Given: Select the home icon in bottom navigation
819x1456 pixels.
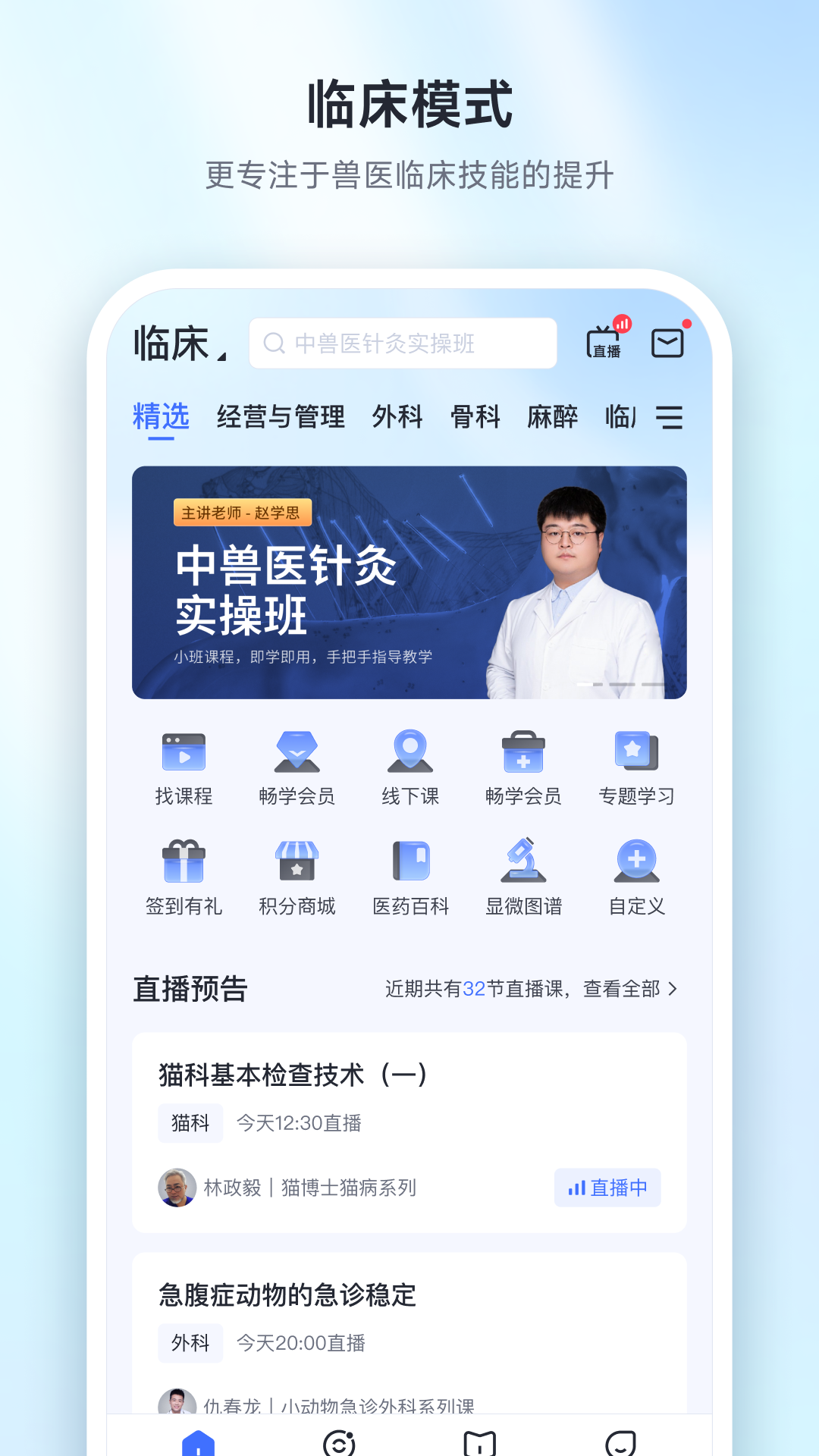Looking at the screenshot, I should [x=199, y=1441].
